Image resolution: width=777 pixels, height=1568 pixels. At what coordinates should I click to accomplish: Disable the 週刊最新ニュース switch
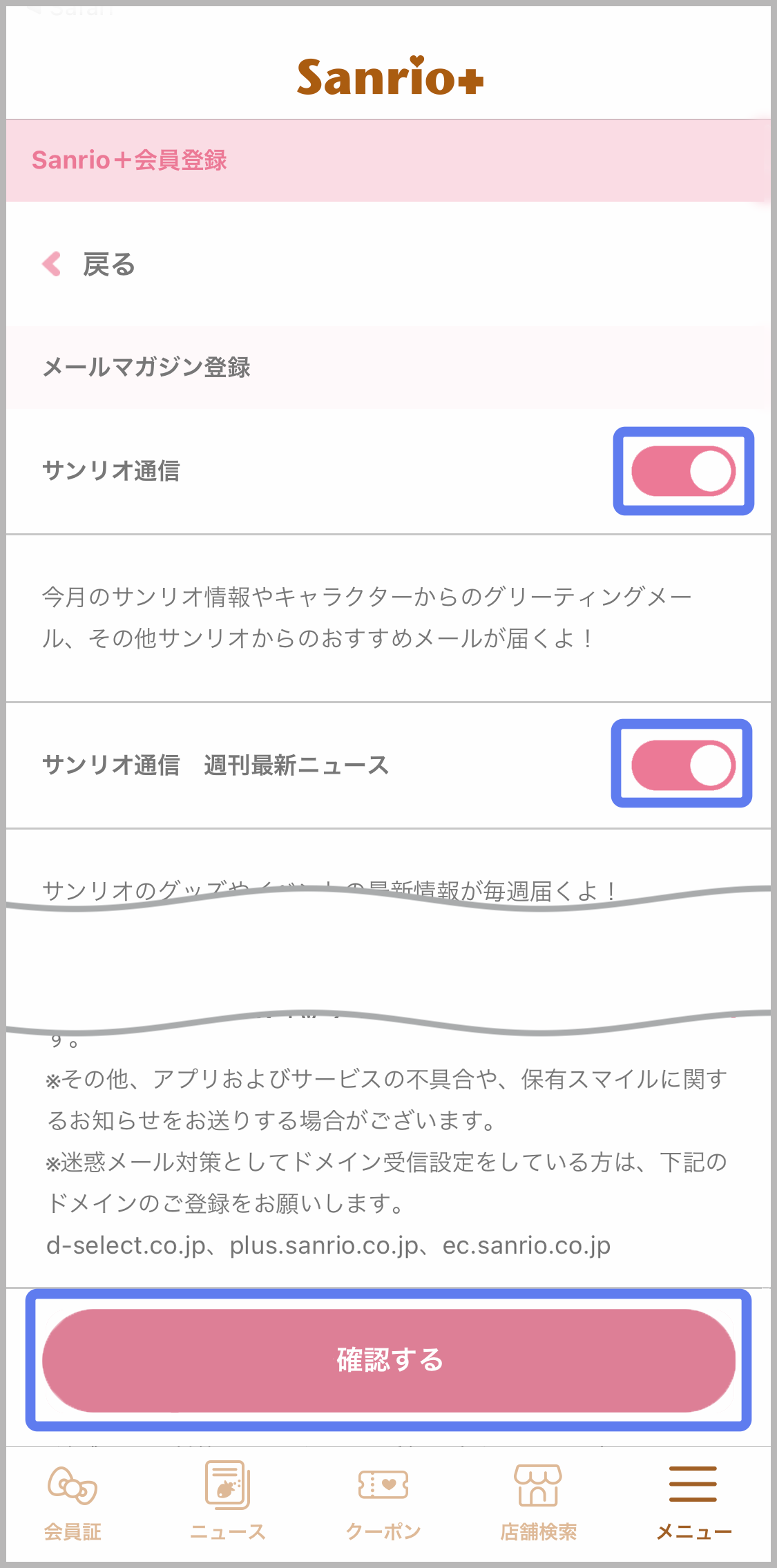coord(683,765)
